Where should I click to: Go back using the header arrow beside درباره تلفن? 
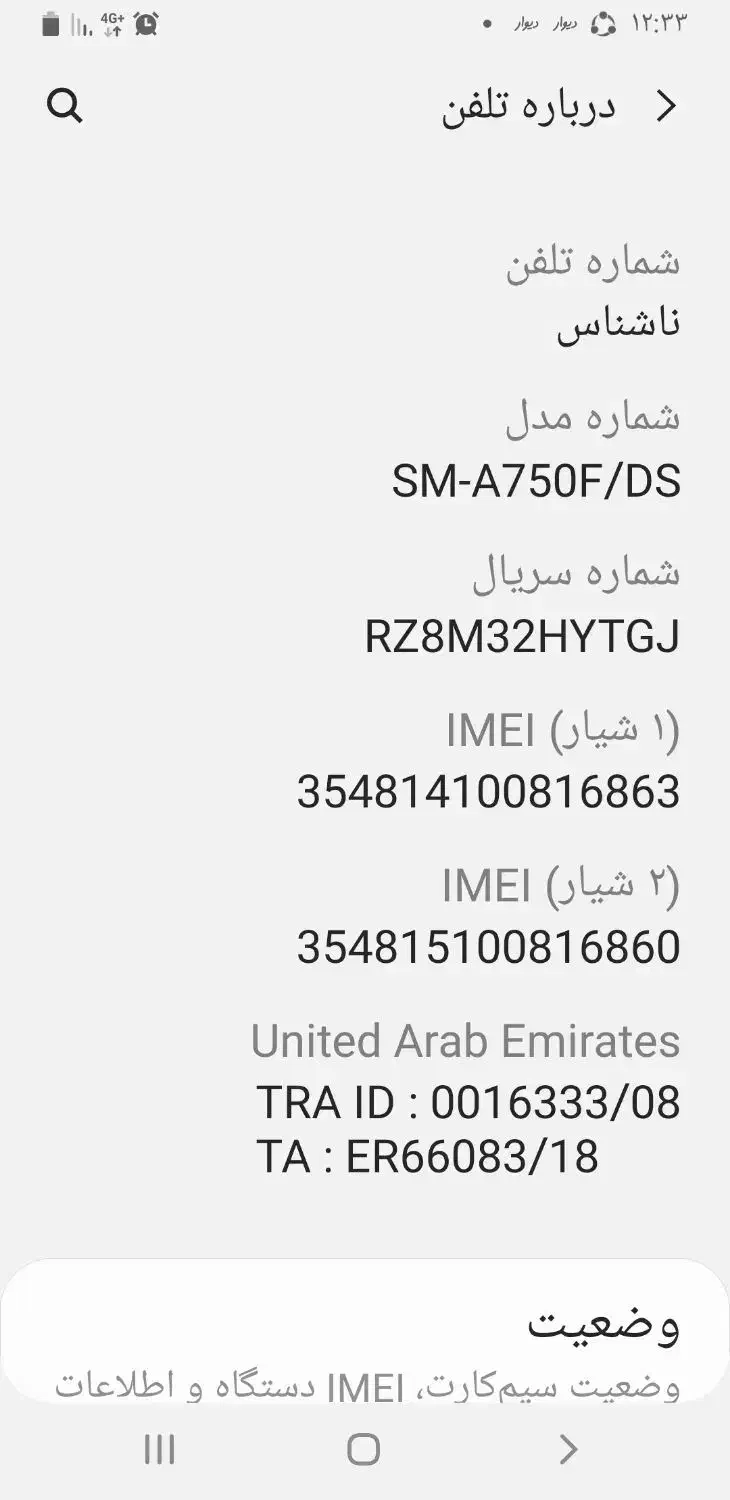pos(666,106)
